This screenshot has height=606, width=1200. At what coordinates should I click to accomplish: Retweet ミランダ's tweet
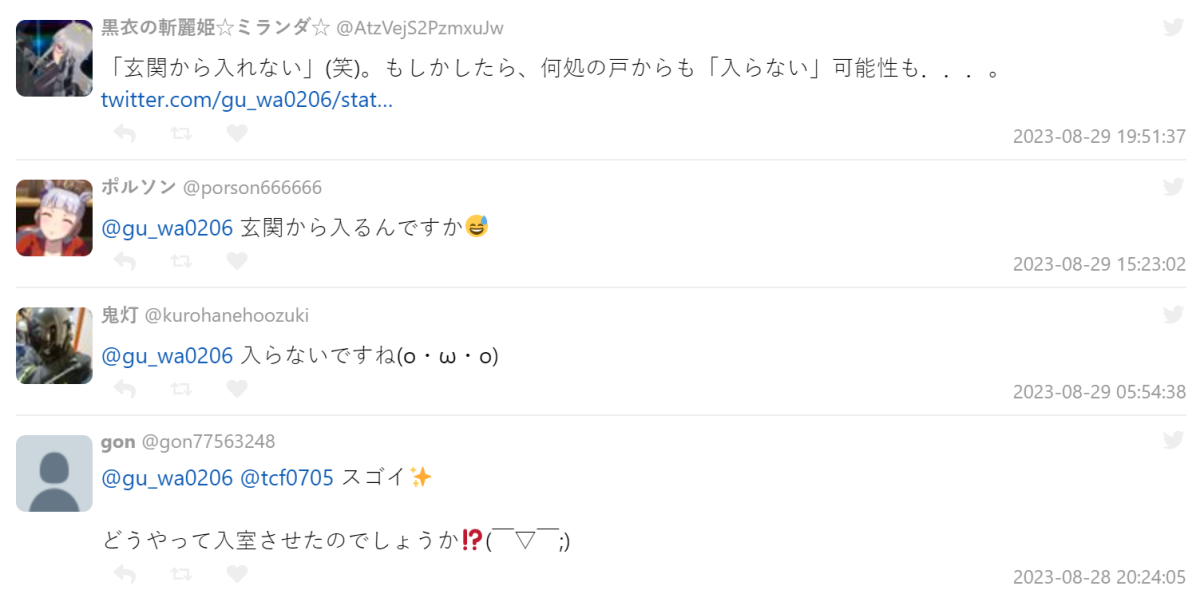pos(181,133)
